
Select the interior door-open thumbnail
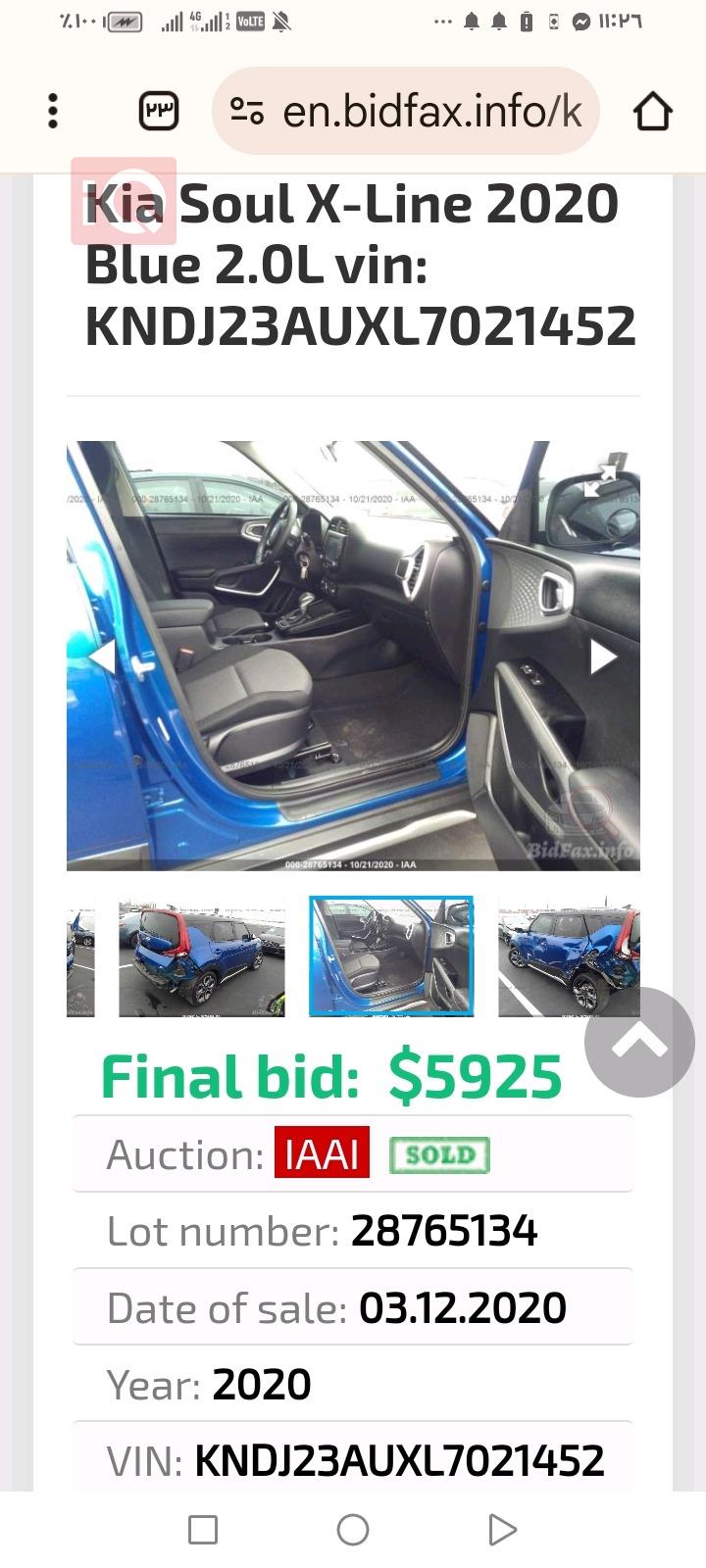pos(391,956)
